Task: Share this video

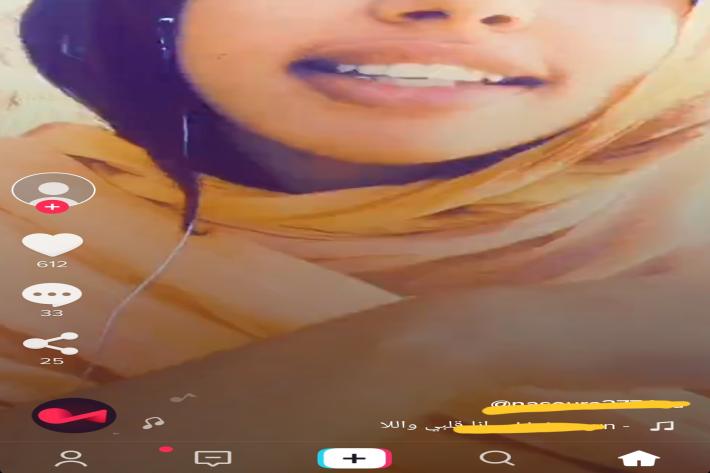Action: pos(52,343)
